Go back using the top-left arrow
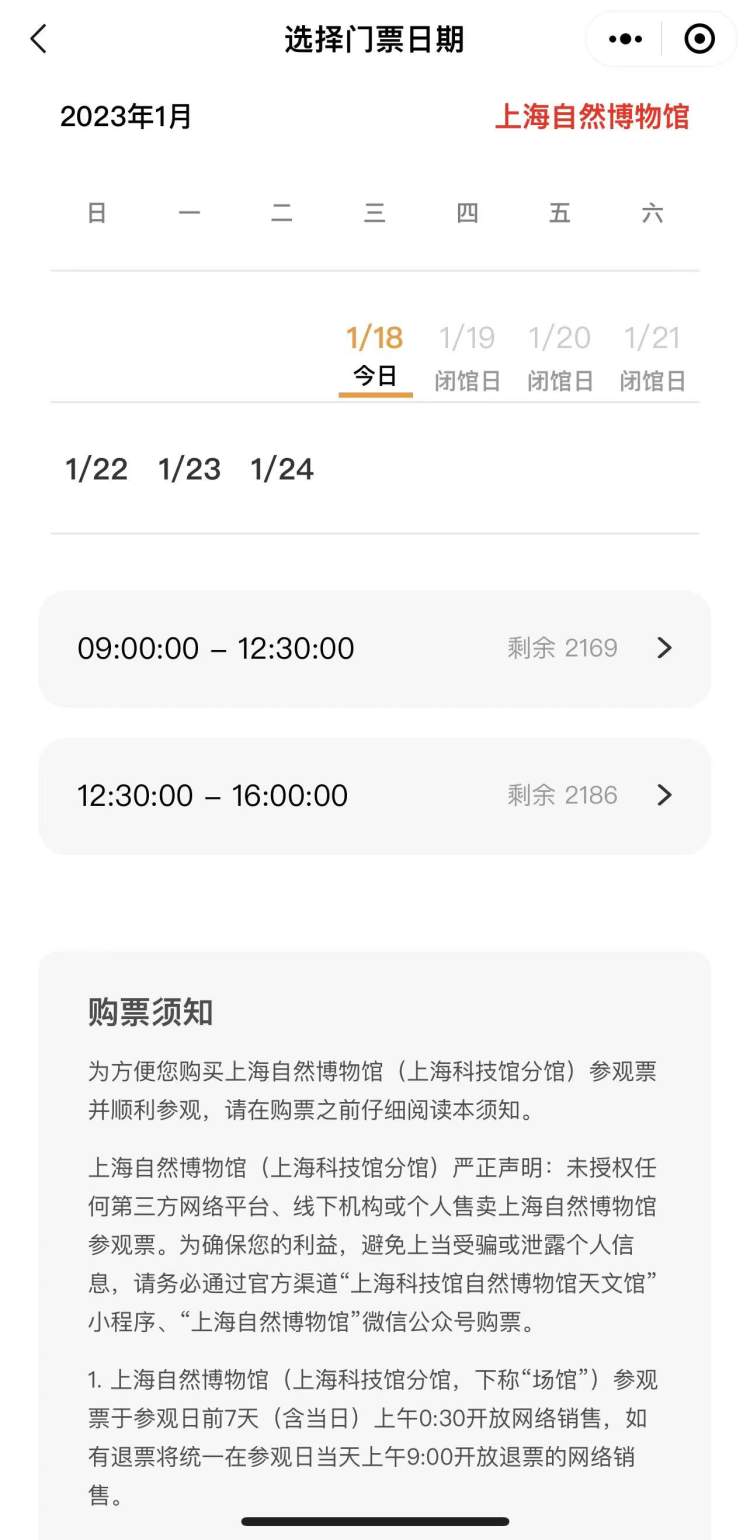Viewport: 750px width, 1540px height. pos(38,39)
